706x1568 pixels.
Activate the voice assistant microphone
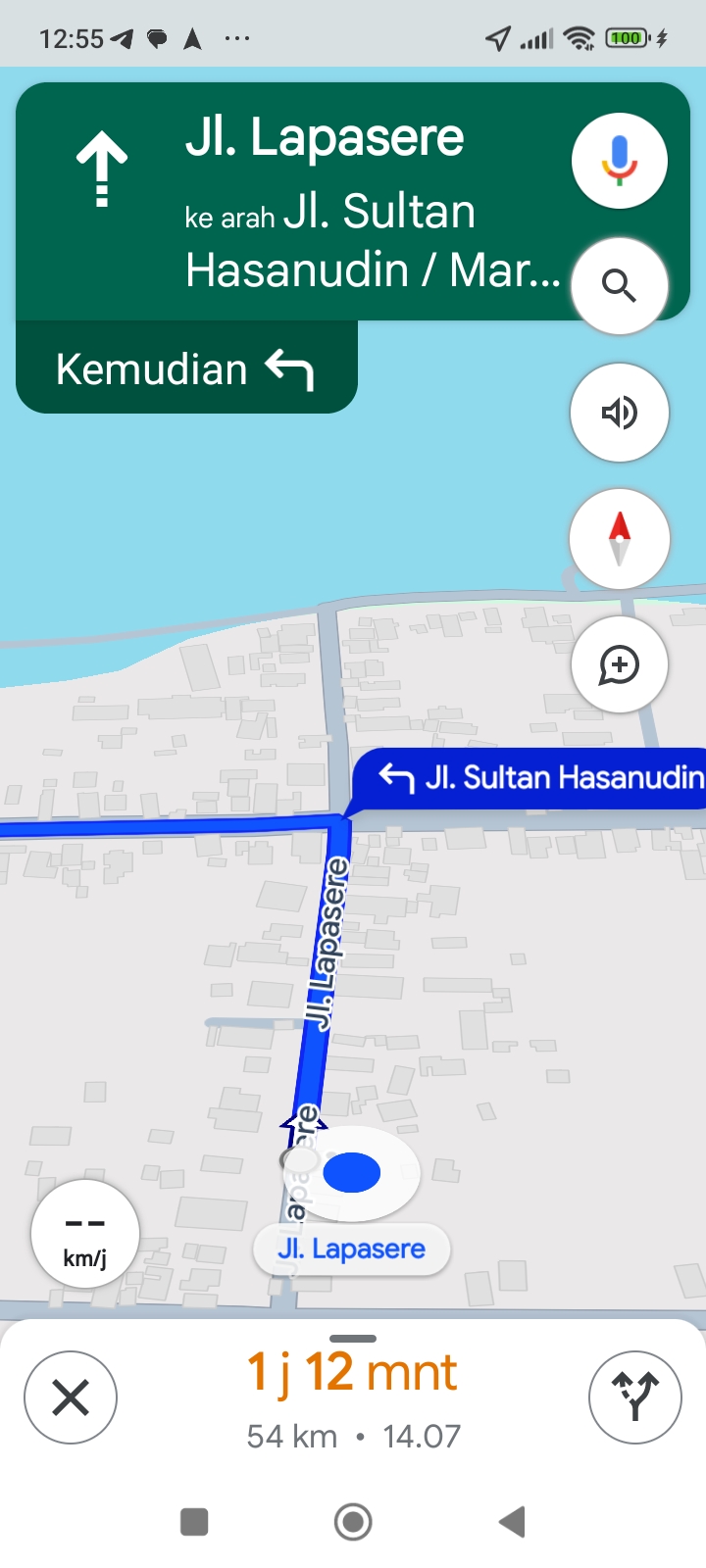620,160
